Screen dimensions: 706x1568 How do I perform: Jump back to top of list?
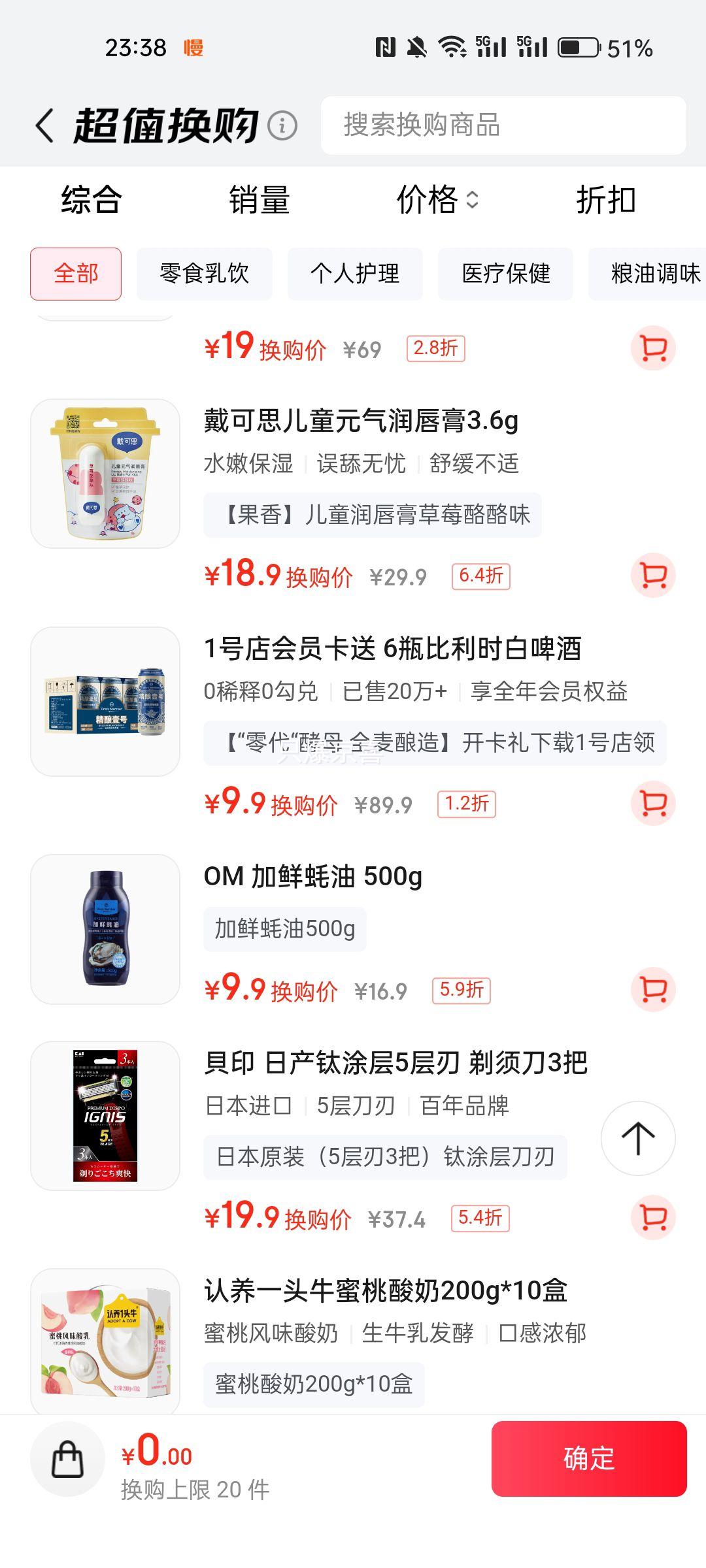[638, 1138]
